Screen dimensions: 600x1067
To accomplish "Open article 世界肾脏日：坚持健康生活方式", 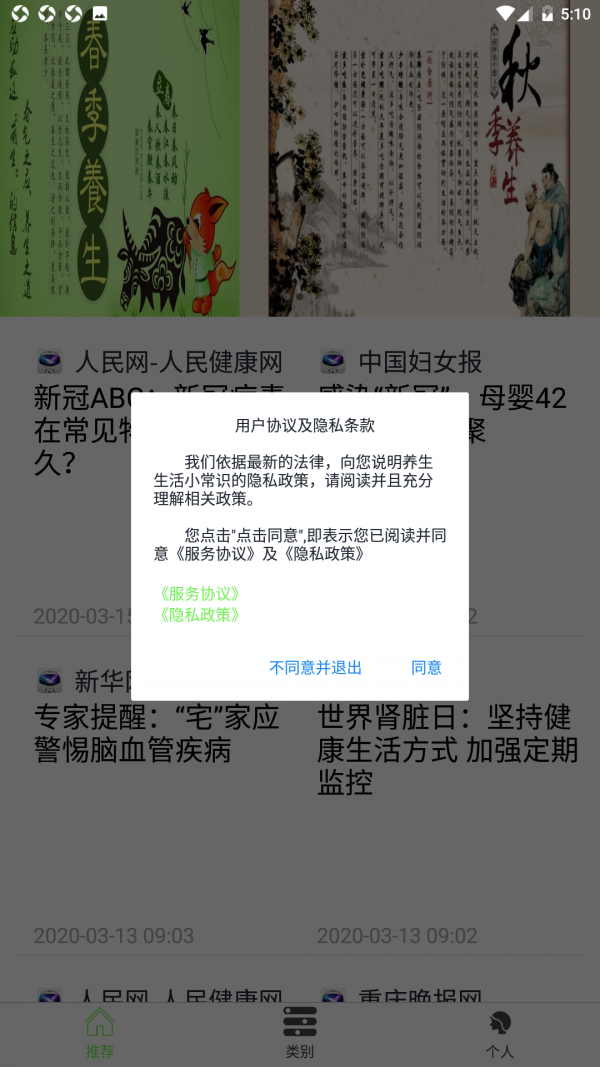I will (446, 750).
